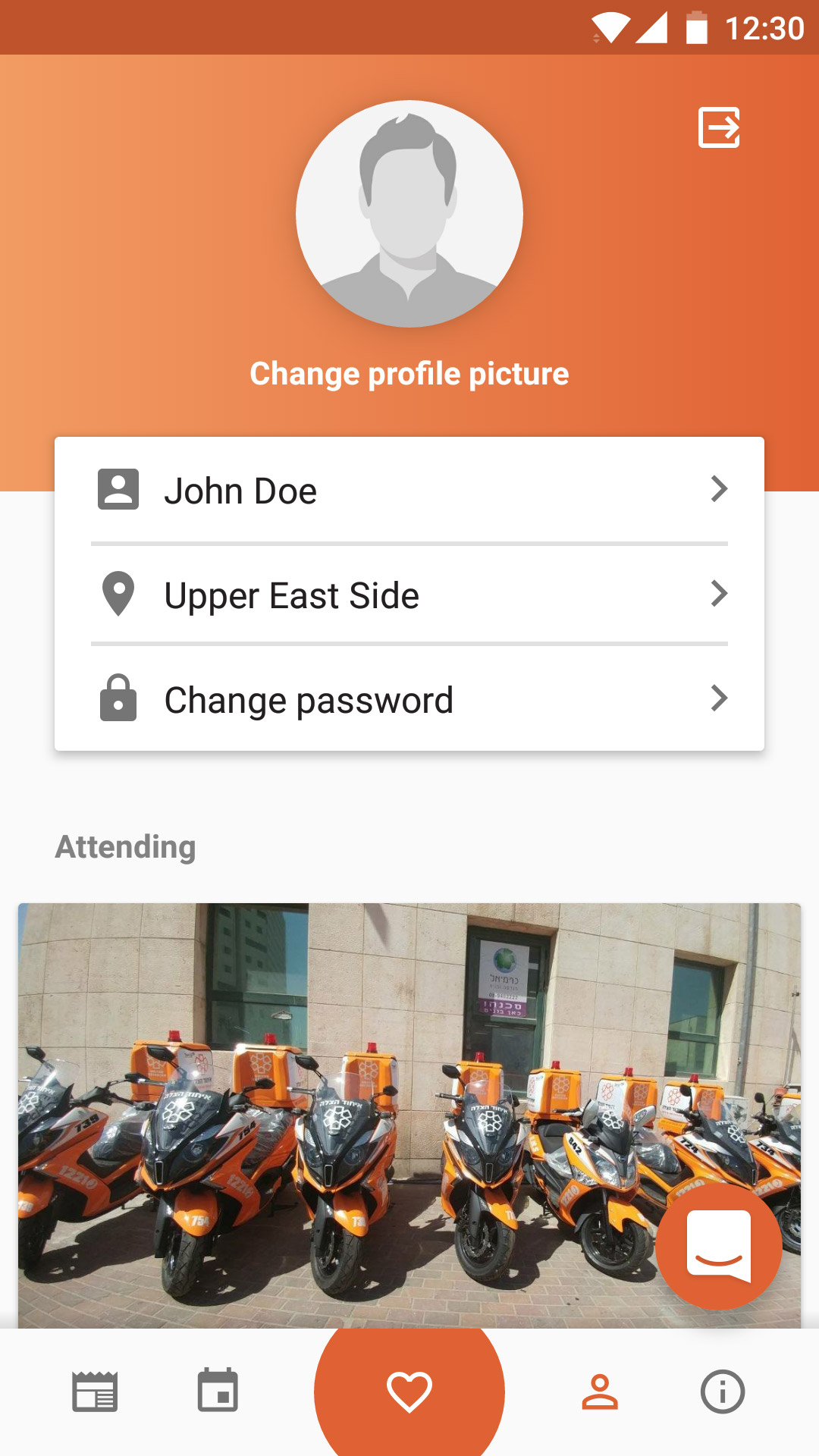Open the info tab
The height and width of the screenshot is (1456, 819).
coord(723,1392)
